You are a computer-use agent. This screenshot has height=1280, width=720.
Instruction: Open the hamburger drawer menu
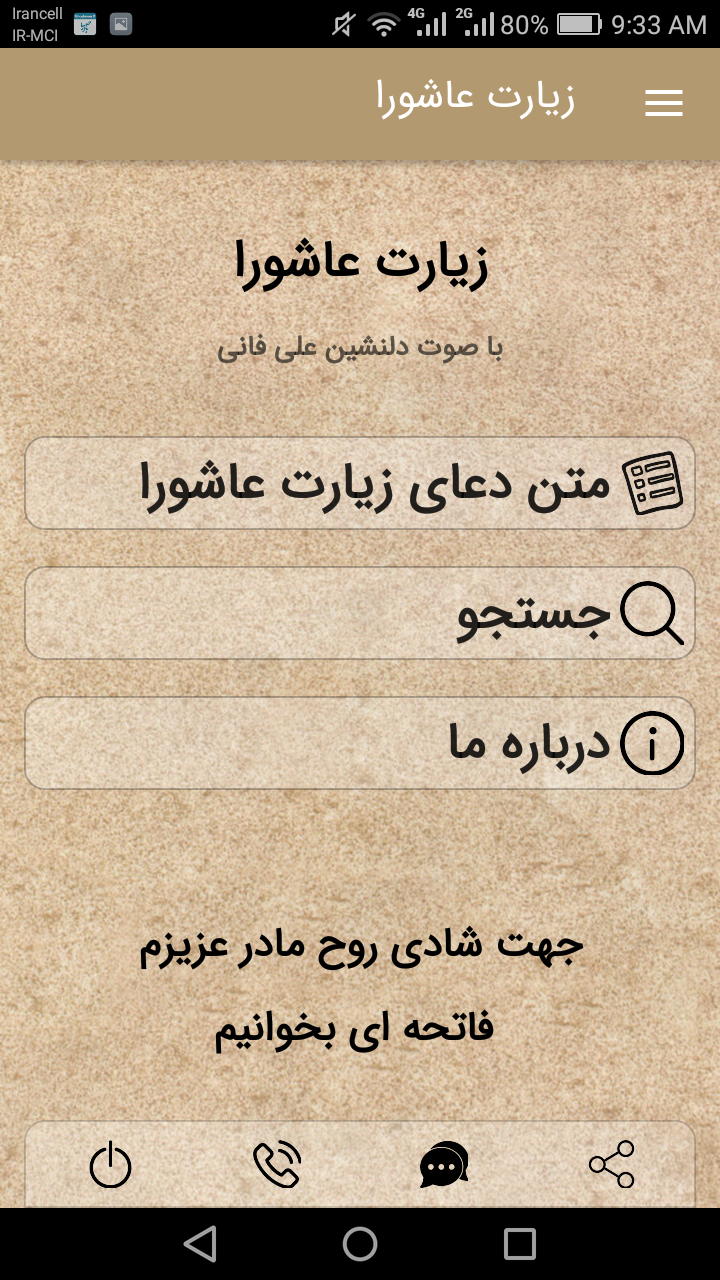point(663,103)
